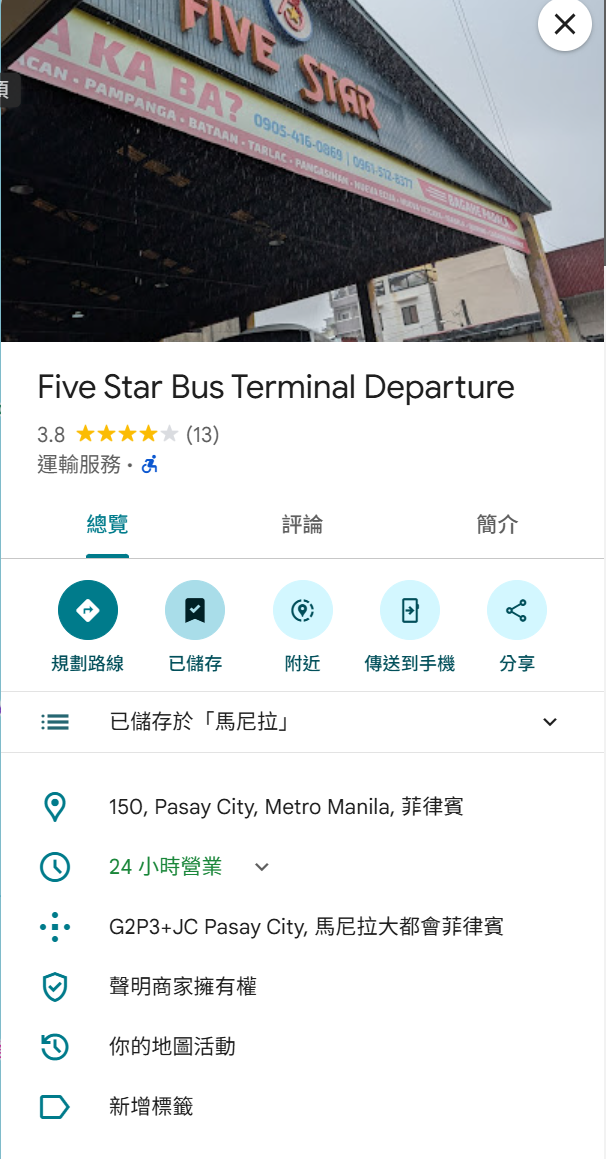Open the address 150, Pasay City row

pos(285,807)
